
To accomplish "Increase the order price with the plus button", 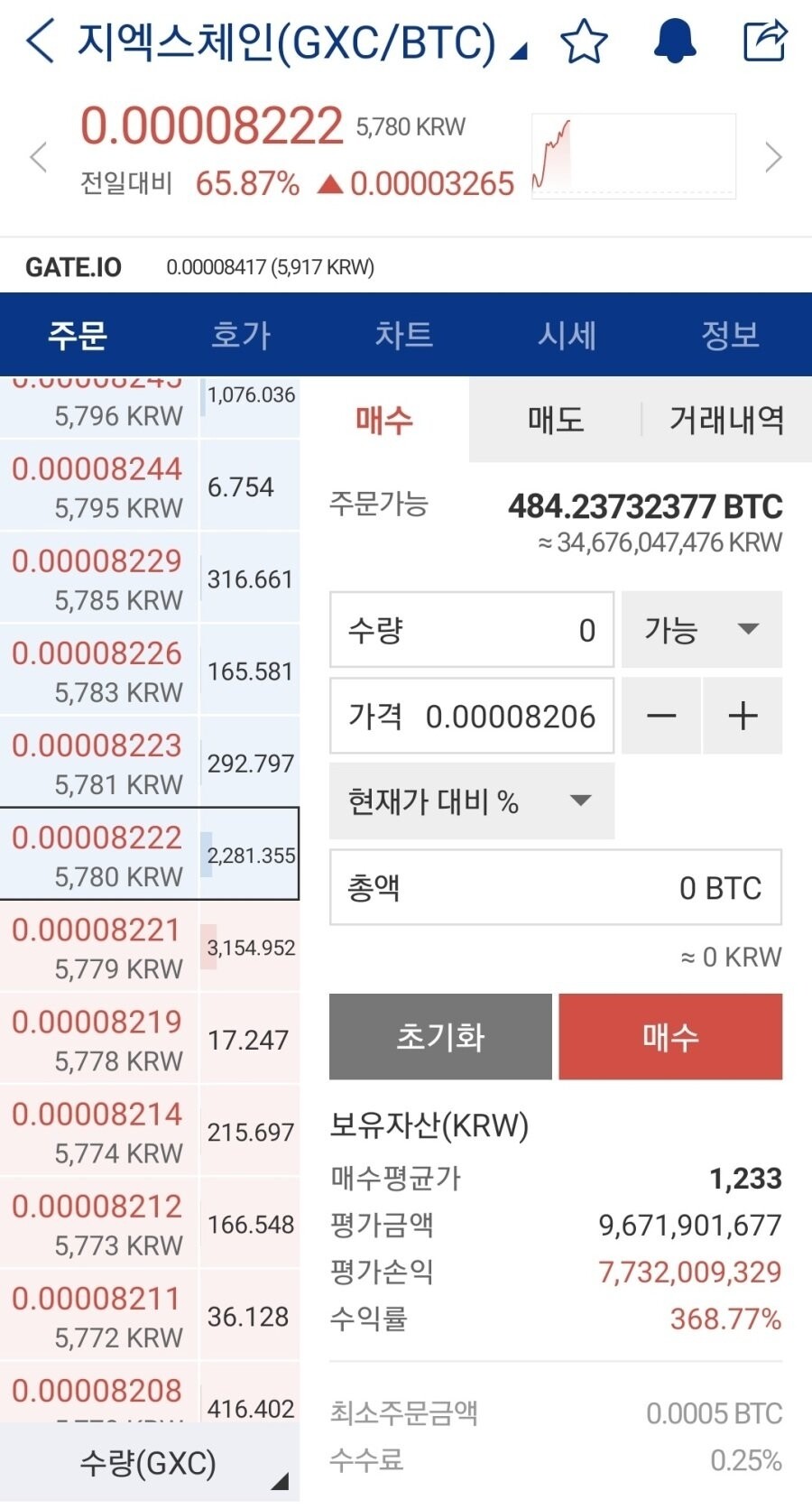I will (x=743, y=716).
